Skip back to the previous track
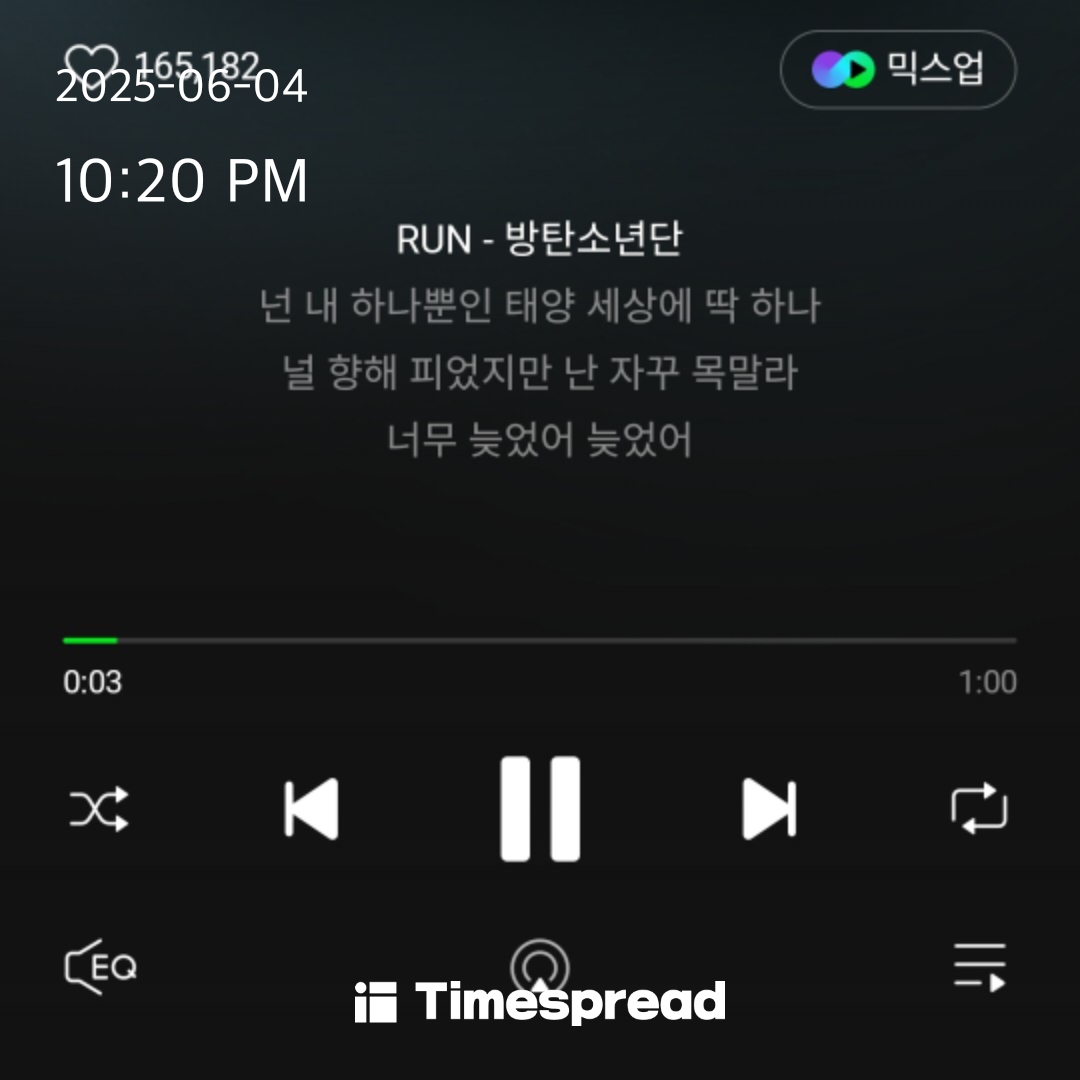Screen dimensions: 1080x1080 coord(311,808)
